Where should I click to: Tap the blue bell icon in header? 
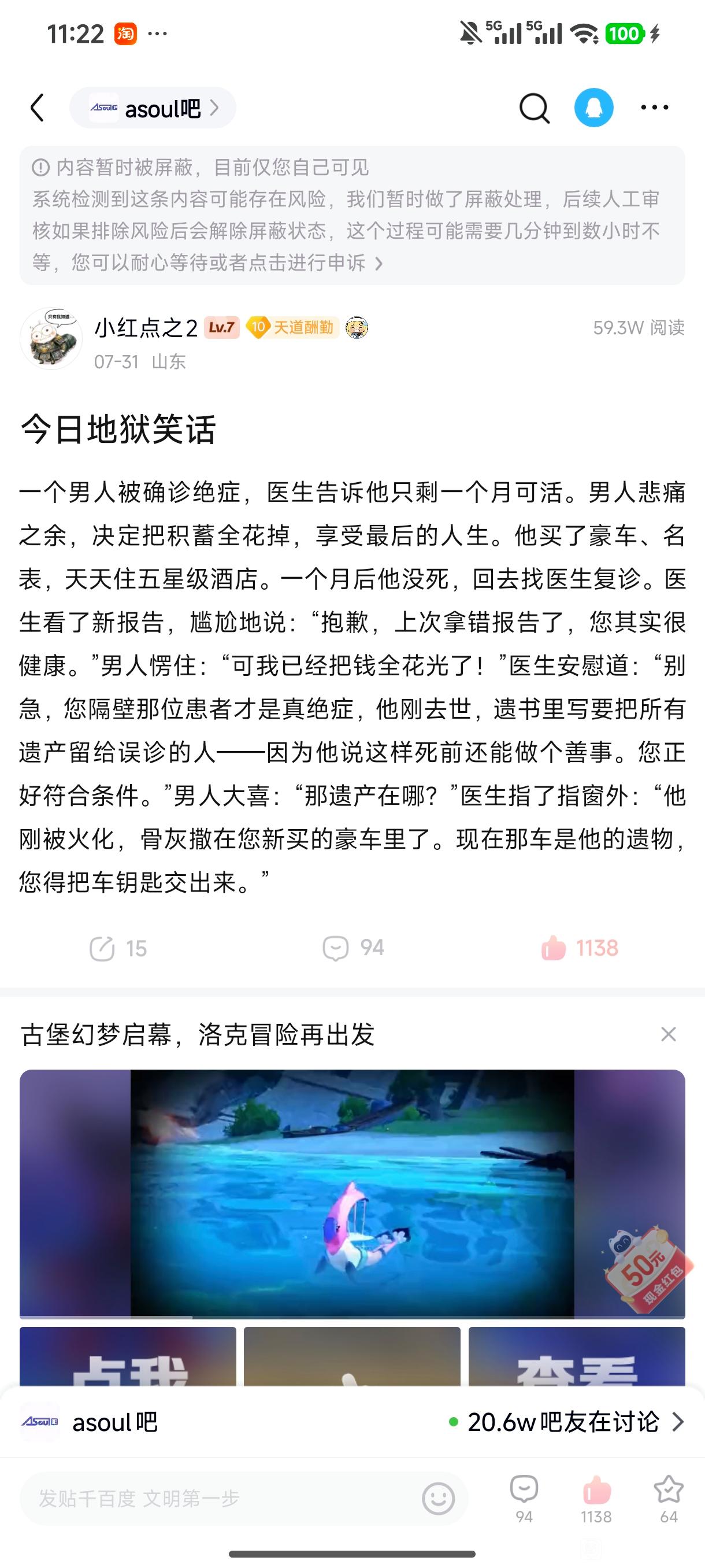(593, 108)
